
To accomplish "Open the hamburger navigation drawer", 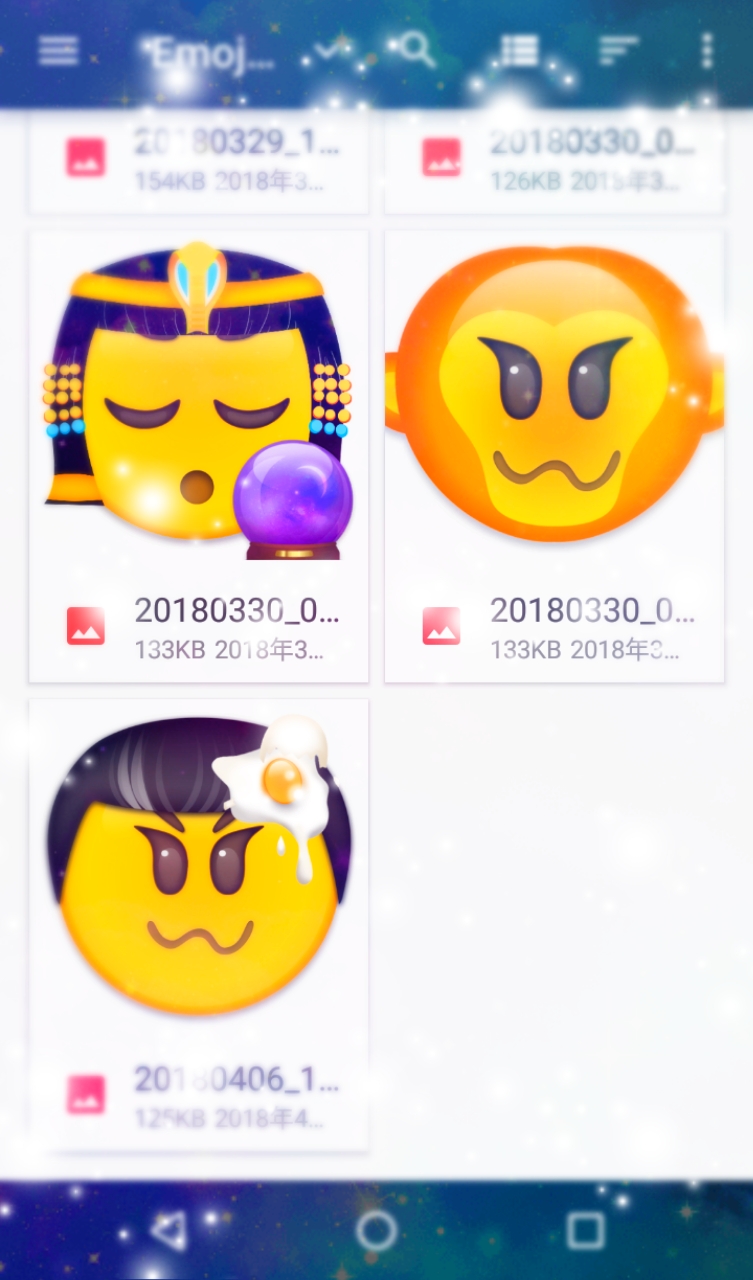I will 59,50.
